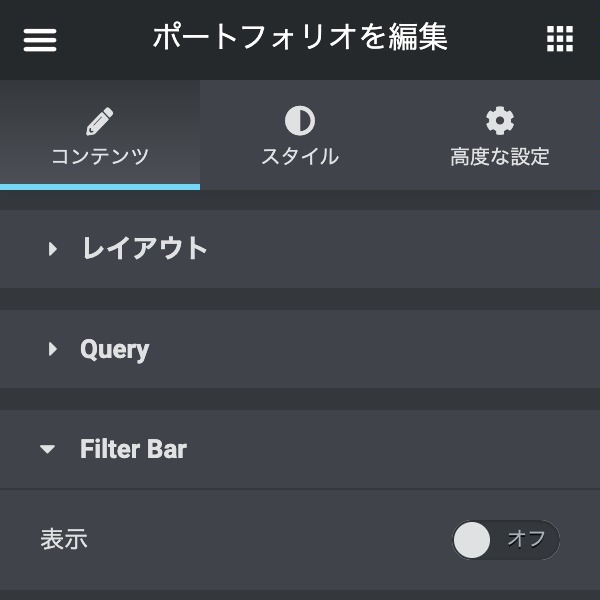
Task: Expand the レイアウト section
Action: coord(144,249)
